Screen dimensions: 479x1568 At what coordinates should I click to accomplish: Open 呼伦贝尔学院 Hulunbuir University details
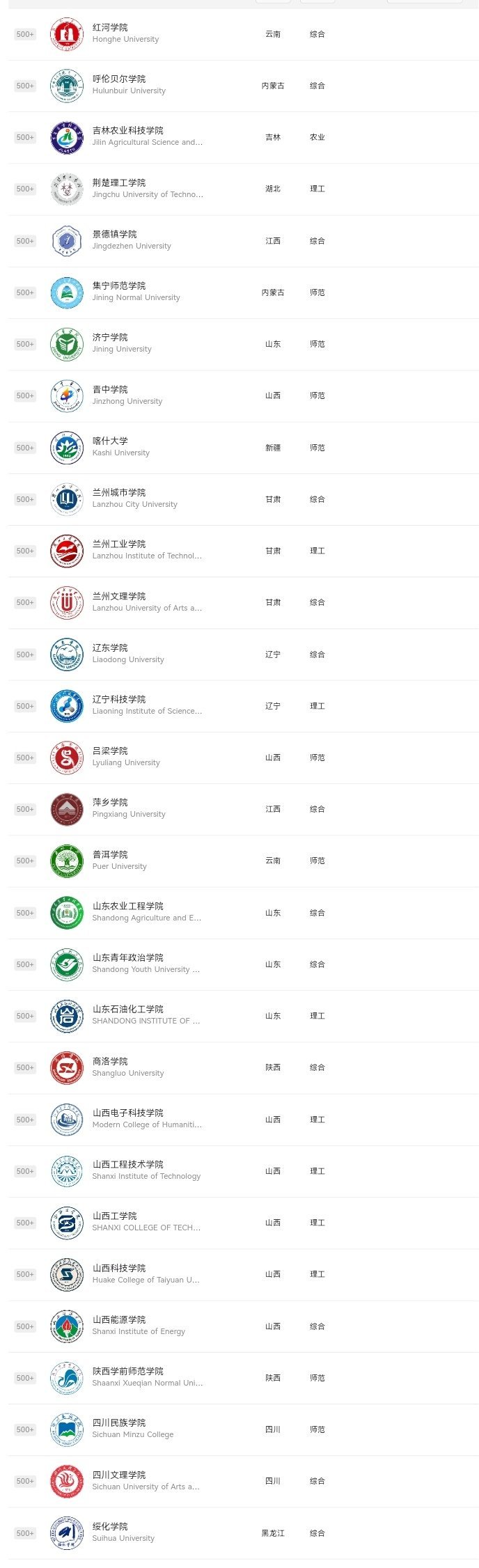pos(243,86)
